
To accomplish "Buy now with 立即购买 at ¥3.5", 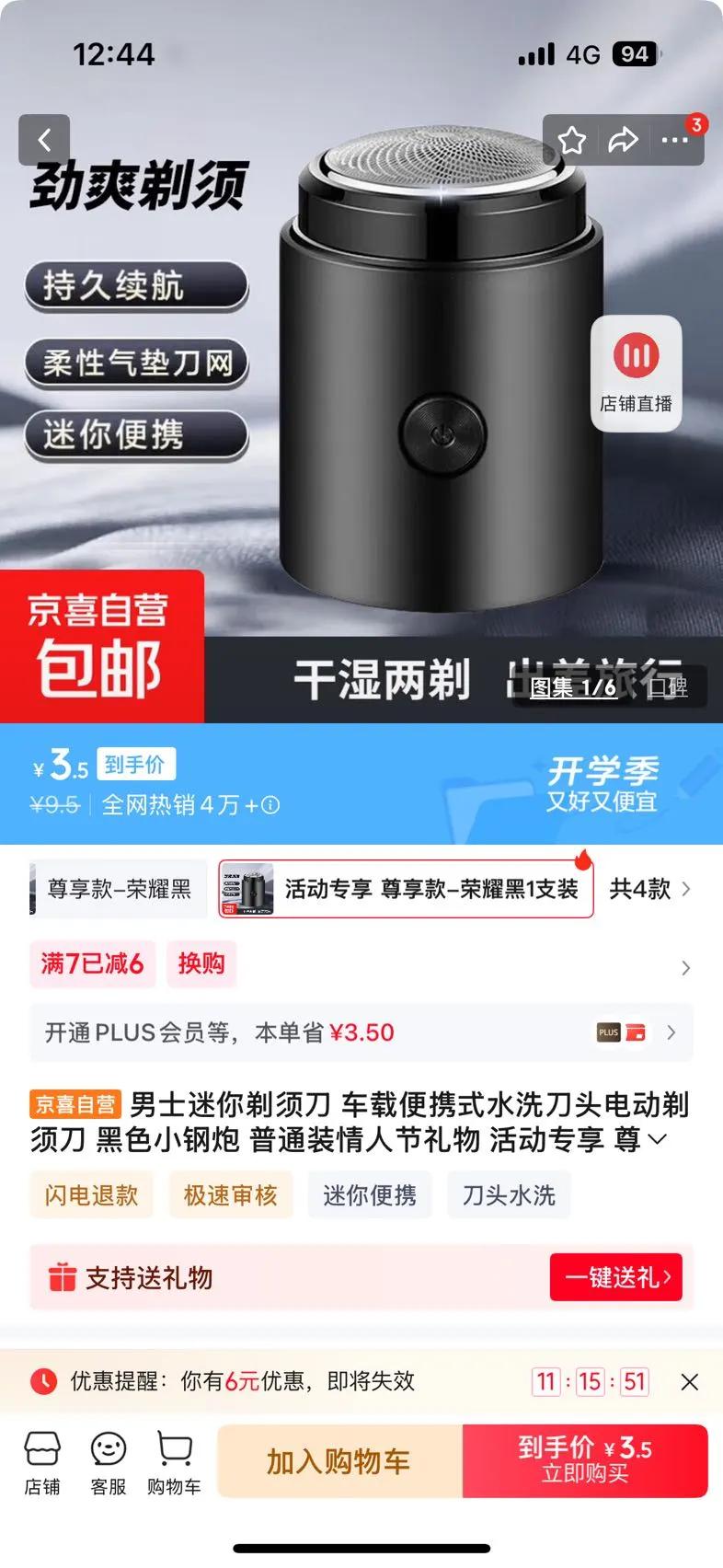I will 585,1461.
